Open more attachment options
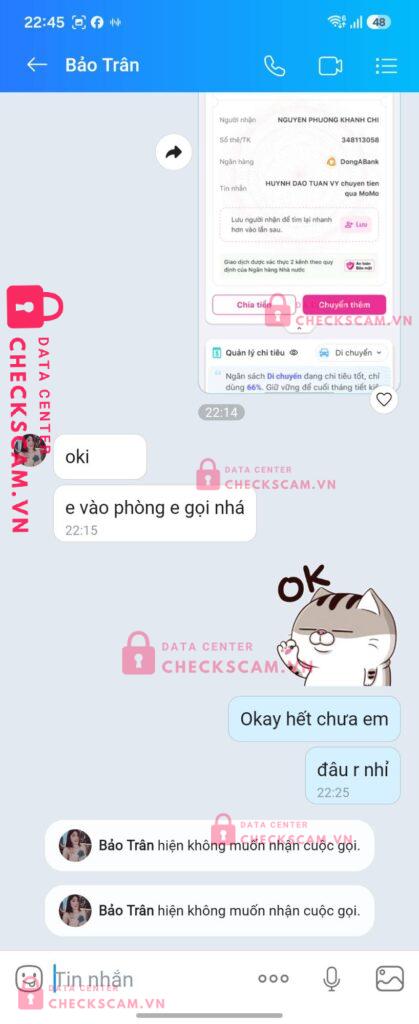 [x=273, y=978]
